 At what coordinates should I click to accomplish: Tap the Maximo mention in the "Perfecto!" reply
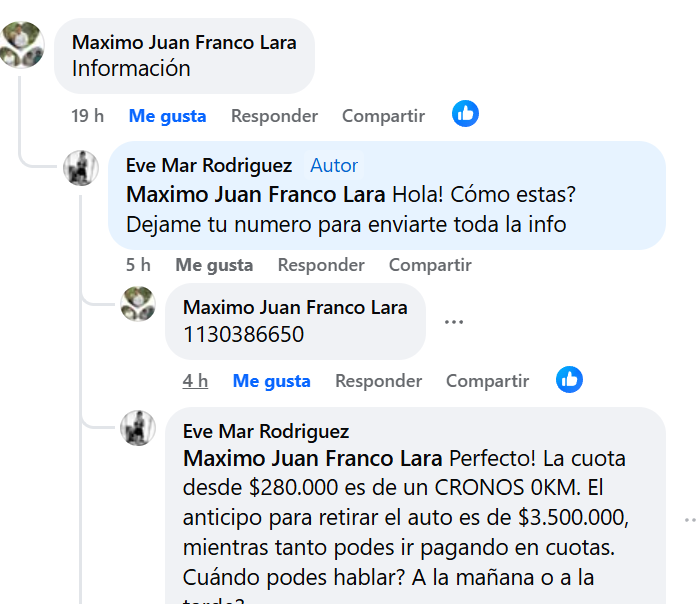click(x=313, y=459)
